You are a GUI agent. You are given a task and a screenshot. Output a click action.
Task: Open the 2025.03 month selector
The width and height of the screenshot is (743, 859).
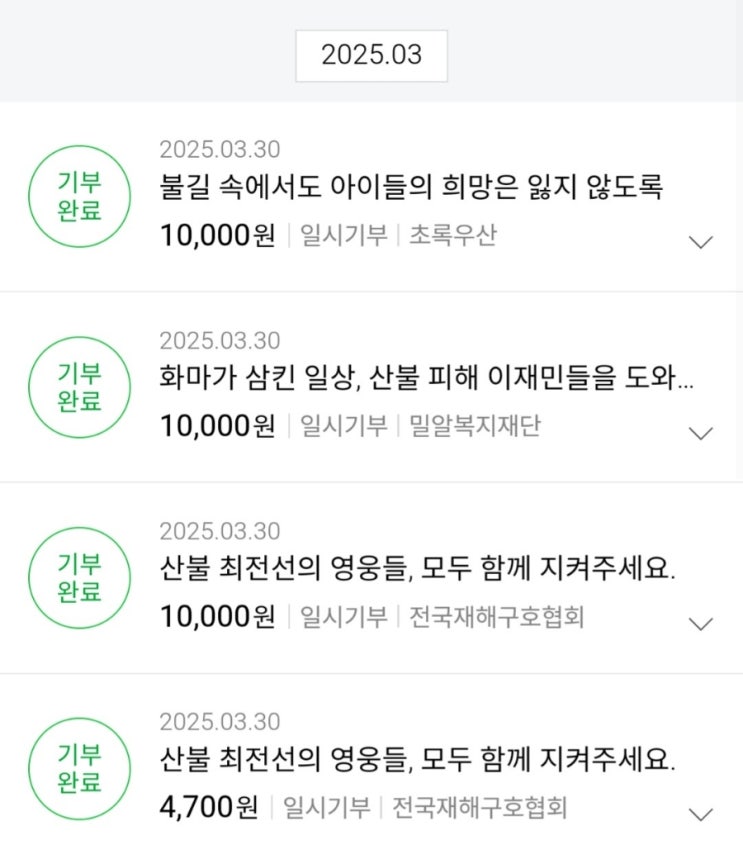371,56
